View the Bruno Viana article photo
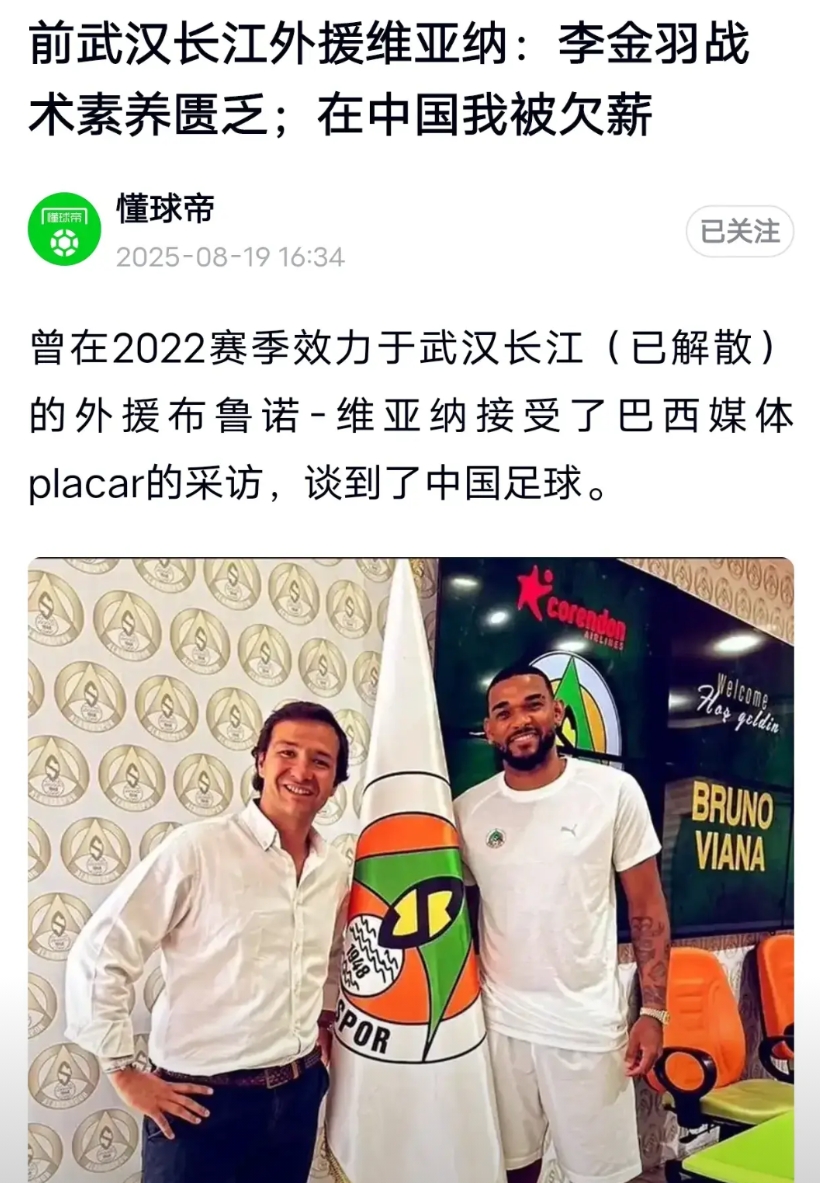 (x=411, y=870)
